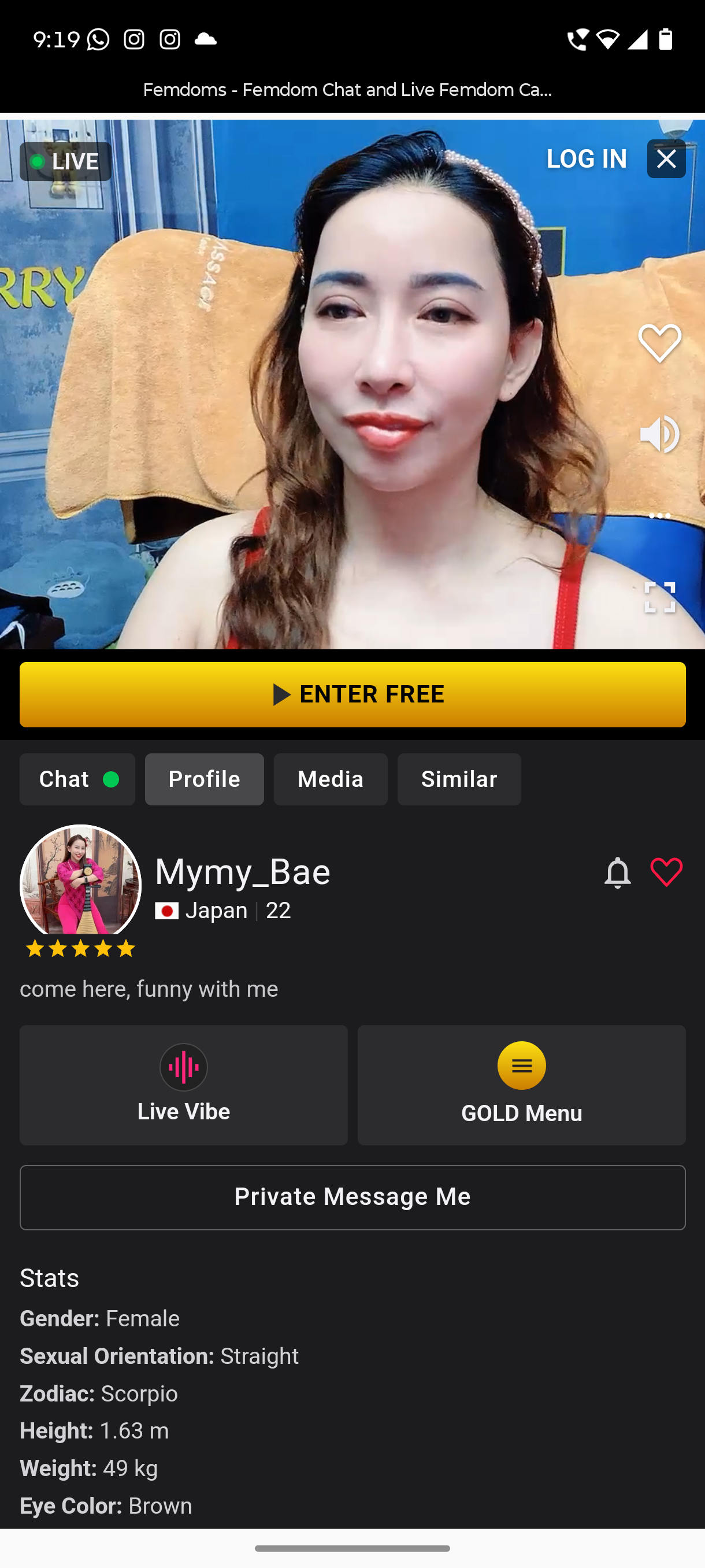Open Mymy_Bae's profile picture
705x1568 pixels.
[x=80, y=884]
